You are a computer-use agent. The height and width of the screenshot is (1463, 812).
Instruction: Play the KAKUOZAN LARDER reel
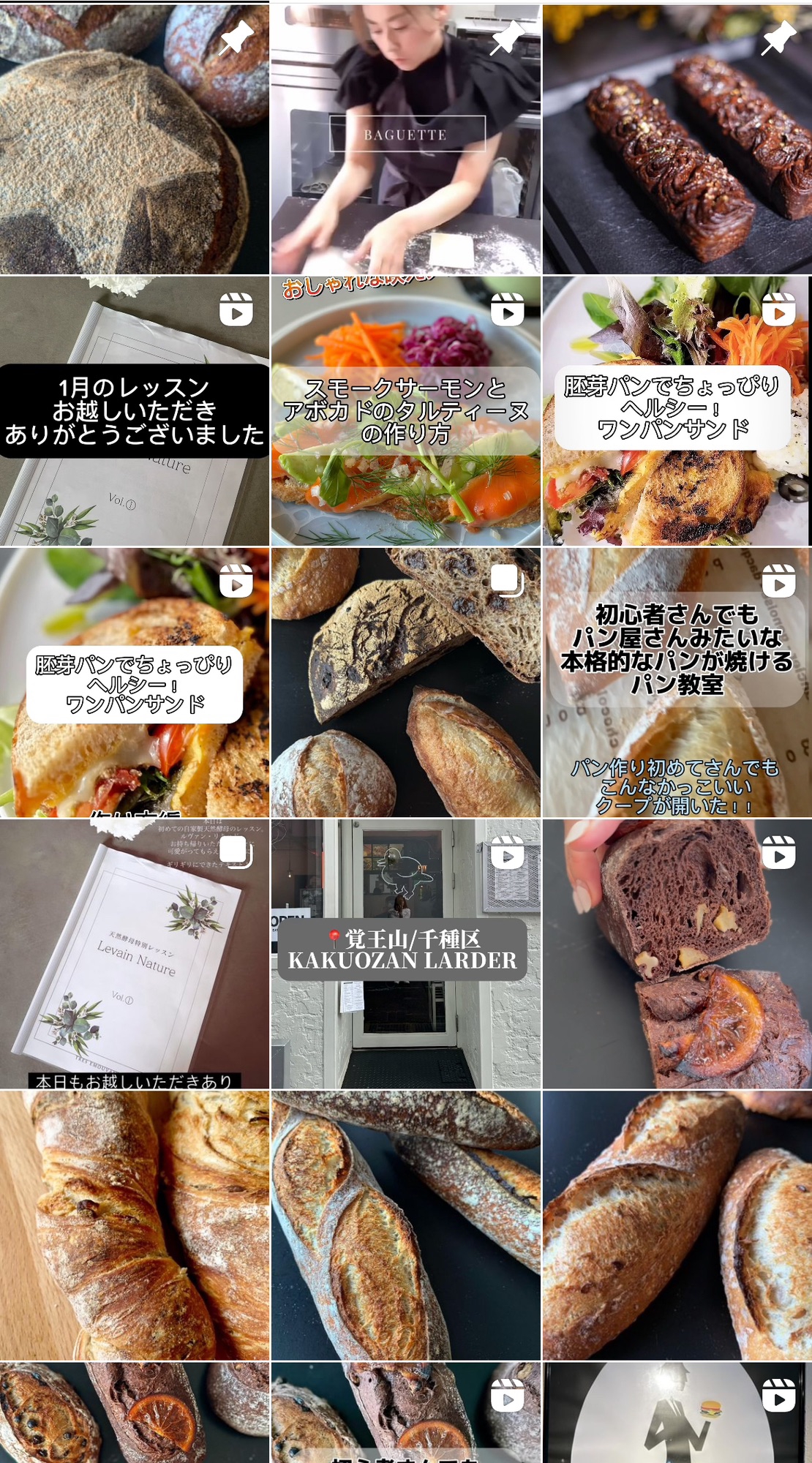click(406, 954)
